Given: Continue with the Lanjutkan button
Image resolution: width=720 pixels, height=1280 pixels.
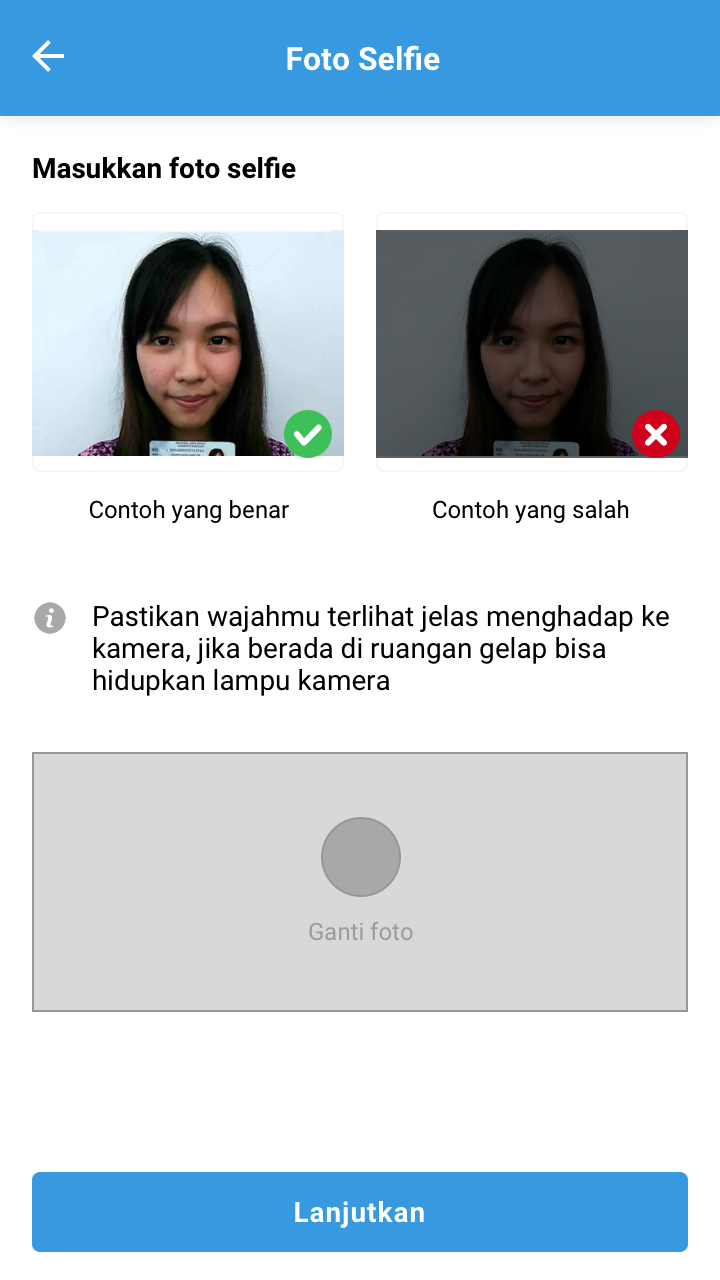Looking at the screenshot, I should point(360,1212).
